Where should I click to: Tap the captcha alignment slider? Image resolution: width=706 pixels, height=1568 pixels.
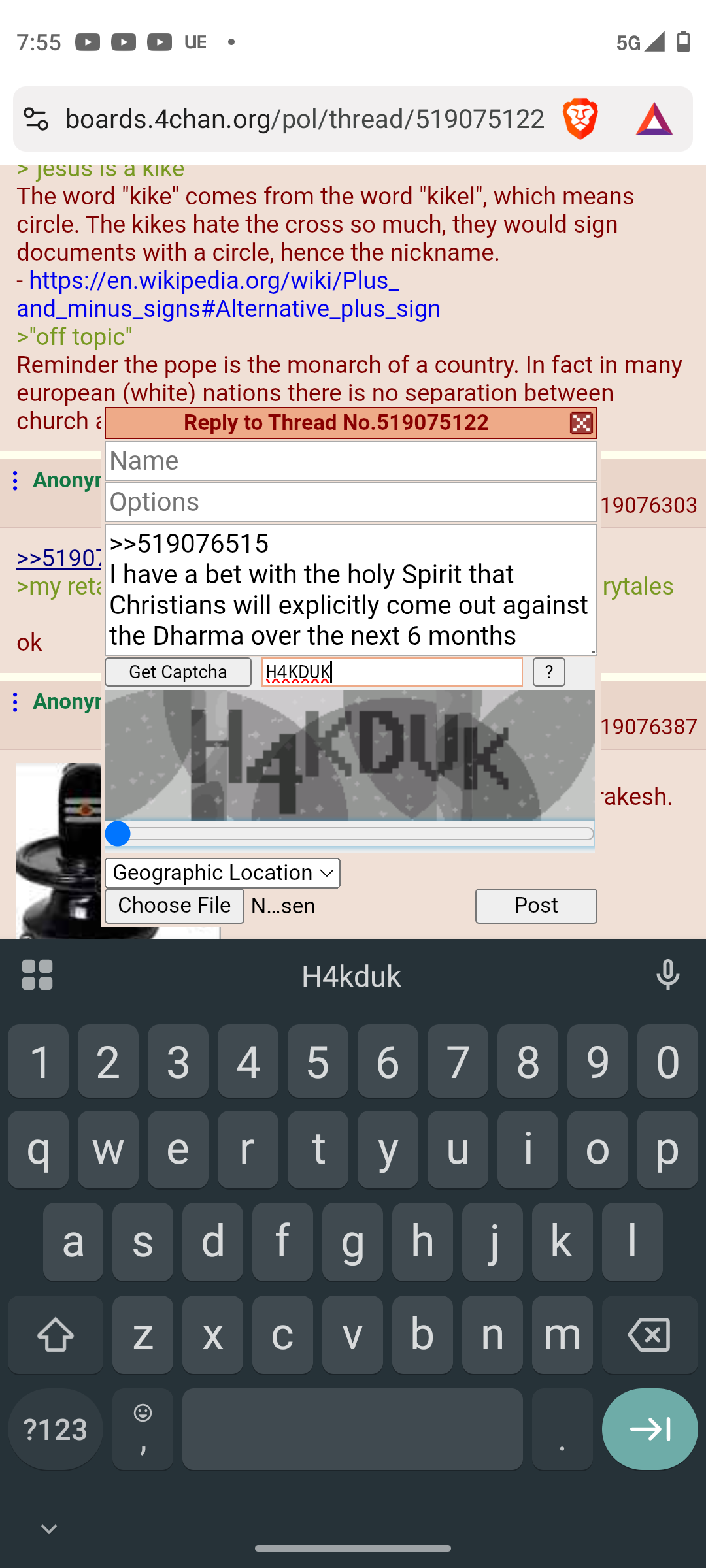pos(118,834)
